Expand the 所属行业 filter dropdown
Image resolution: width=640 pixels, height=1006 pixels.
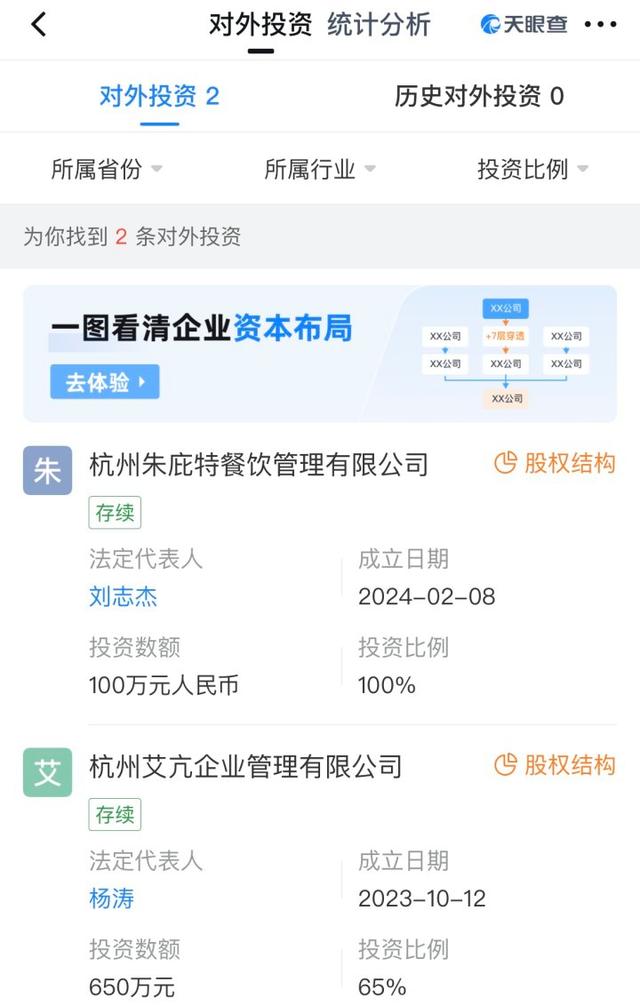(x=320, y=169)
